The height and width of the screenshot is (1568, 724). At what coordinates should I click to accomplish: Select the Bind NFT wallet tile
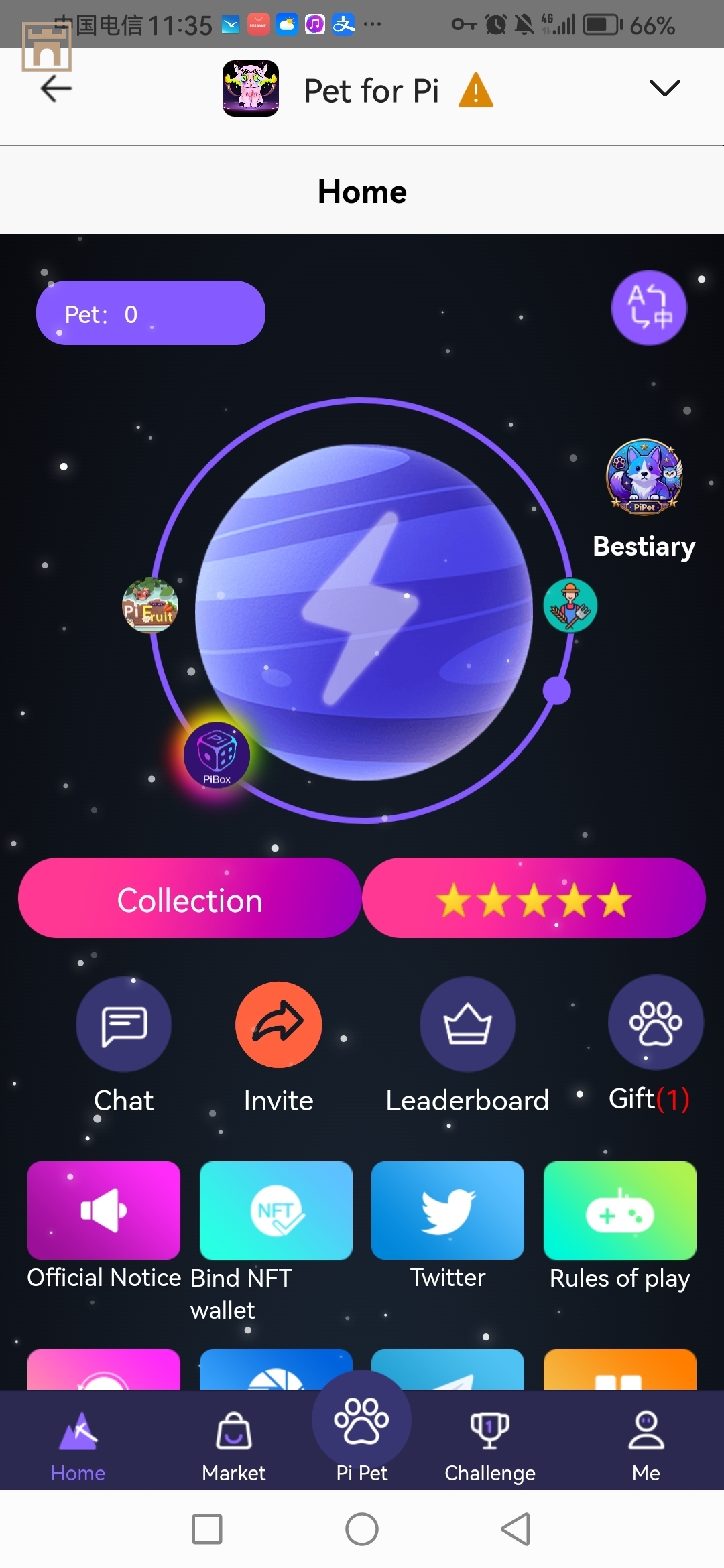[276, 1211]
